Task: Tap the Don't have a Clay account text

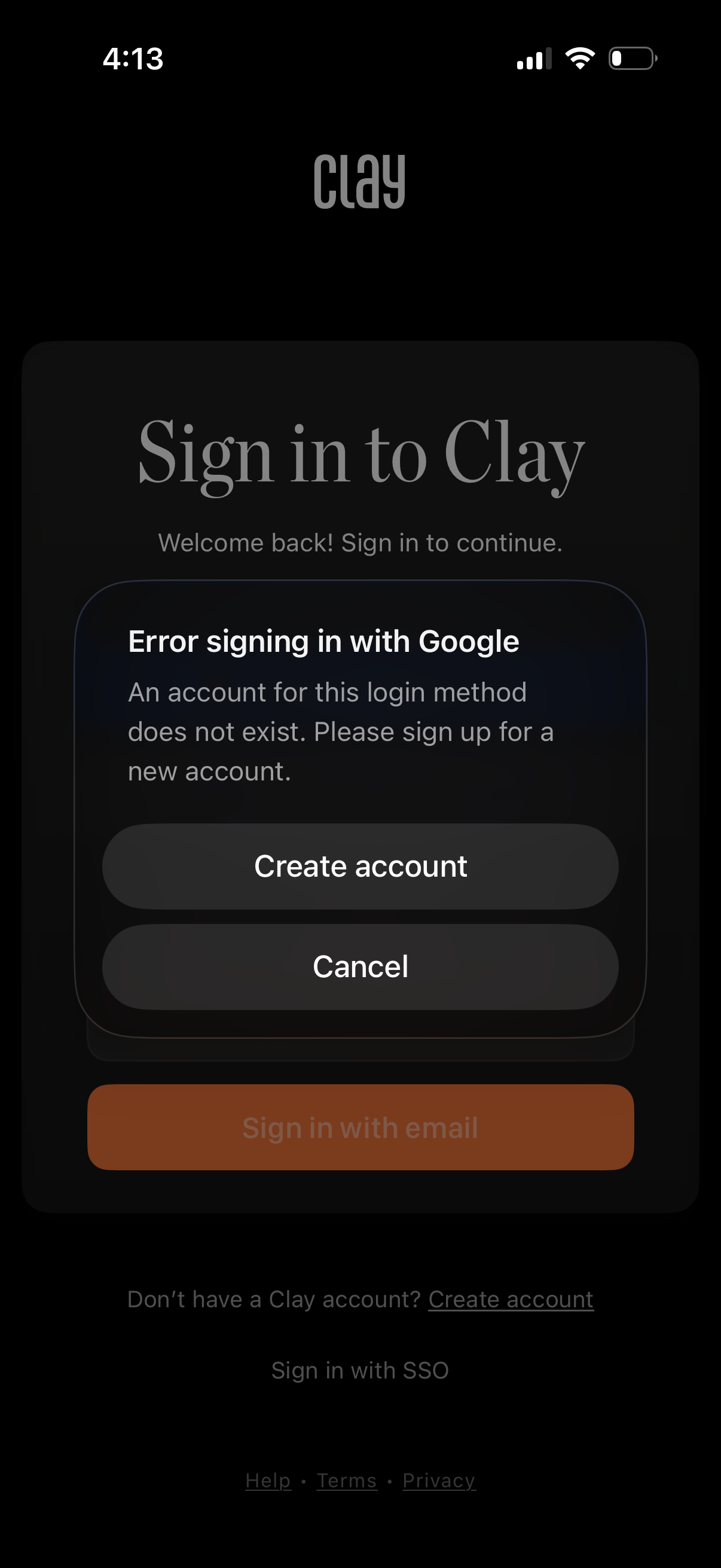Action: (x=274, y=1298)
